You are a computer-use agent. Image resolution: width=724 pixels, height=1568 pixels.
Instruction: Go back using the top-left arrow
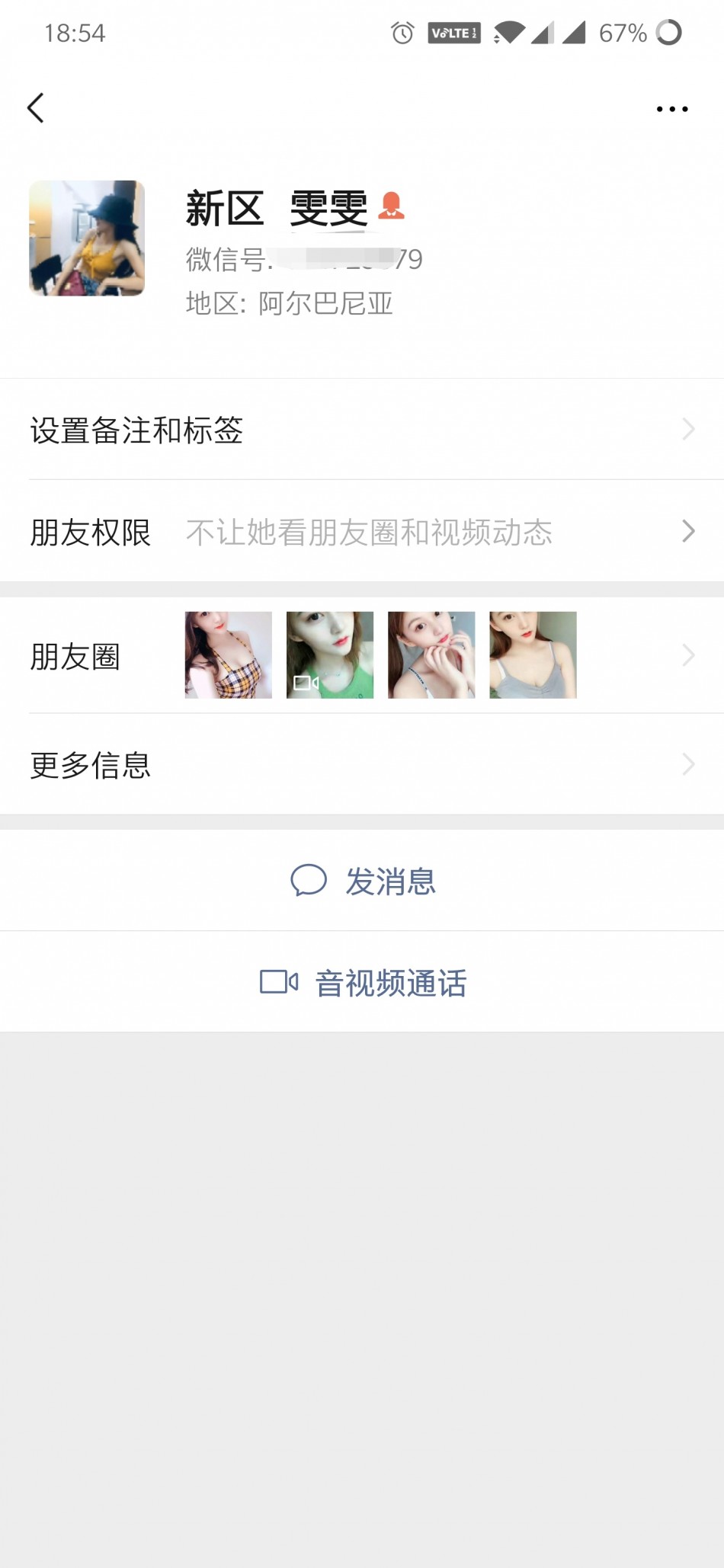click(x=36, y=108)
